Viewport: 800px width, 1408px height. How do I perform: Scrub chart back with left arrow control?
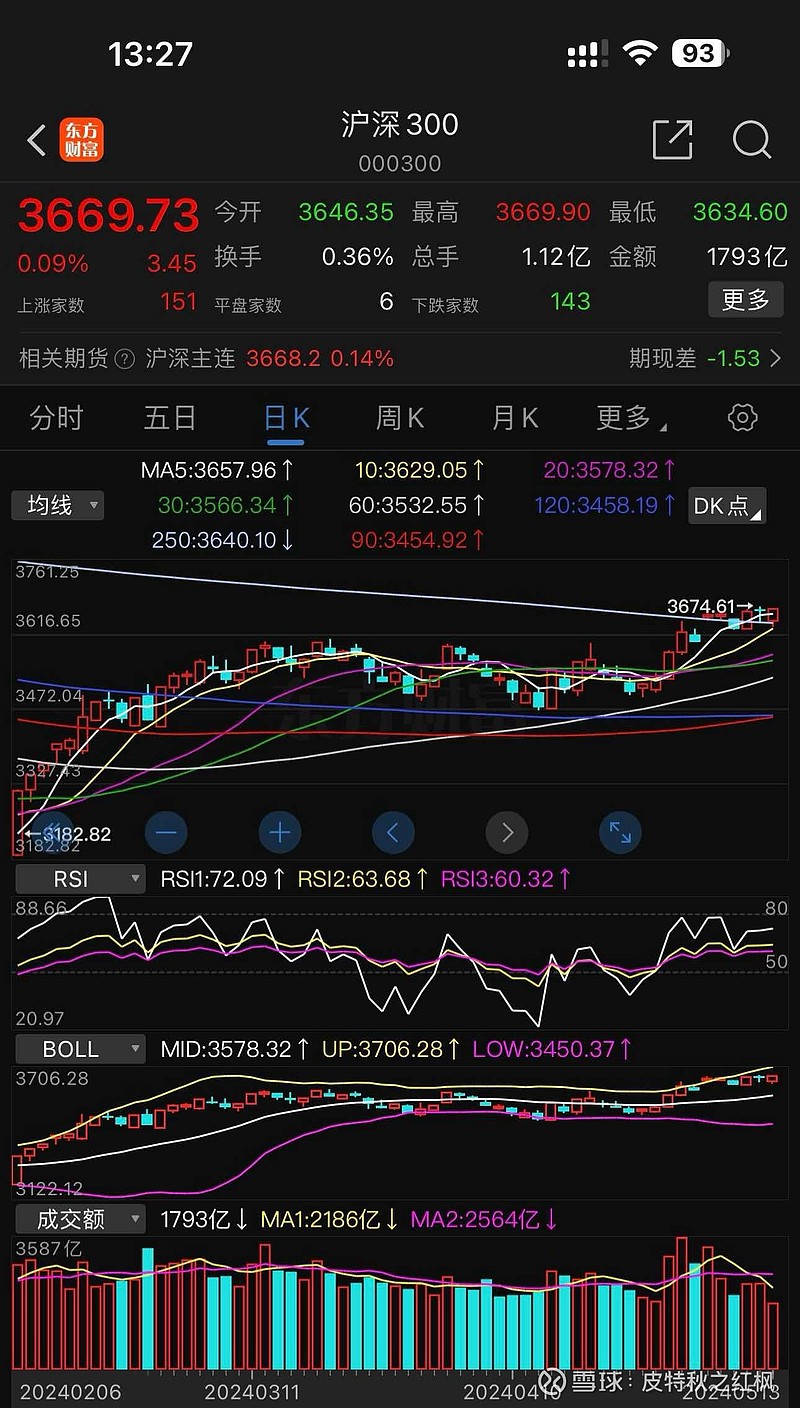point(393,832)
